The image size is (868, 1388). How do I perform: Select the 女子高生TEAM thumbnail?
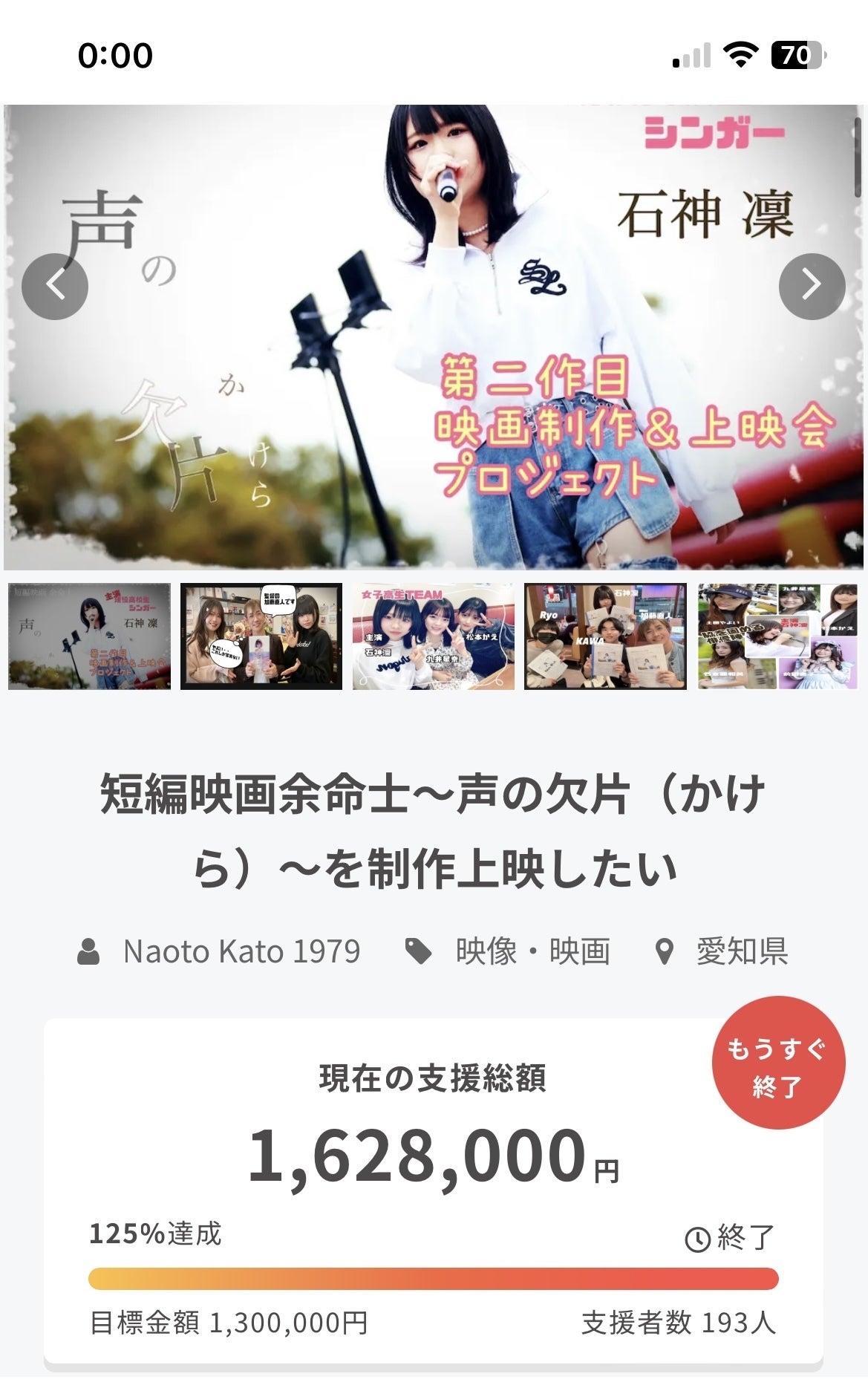pos(434,636)
